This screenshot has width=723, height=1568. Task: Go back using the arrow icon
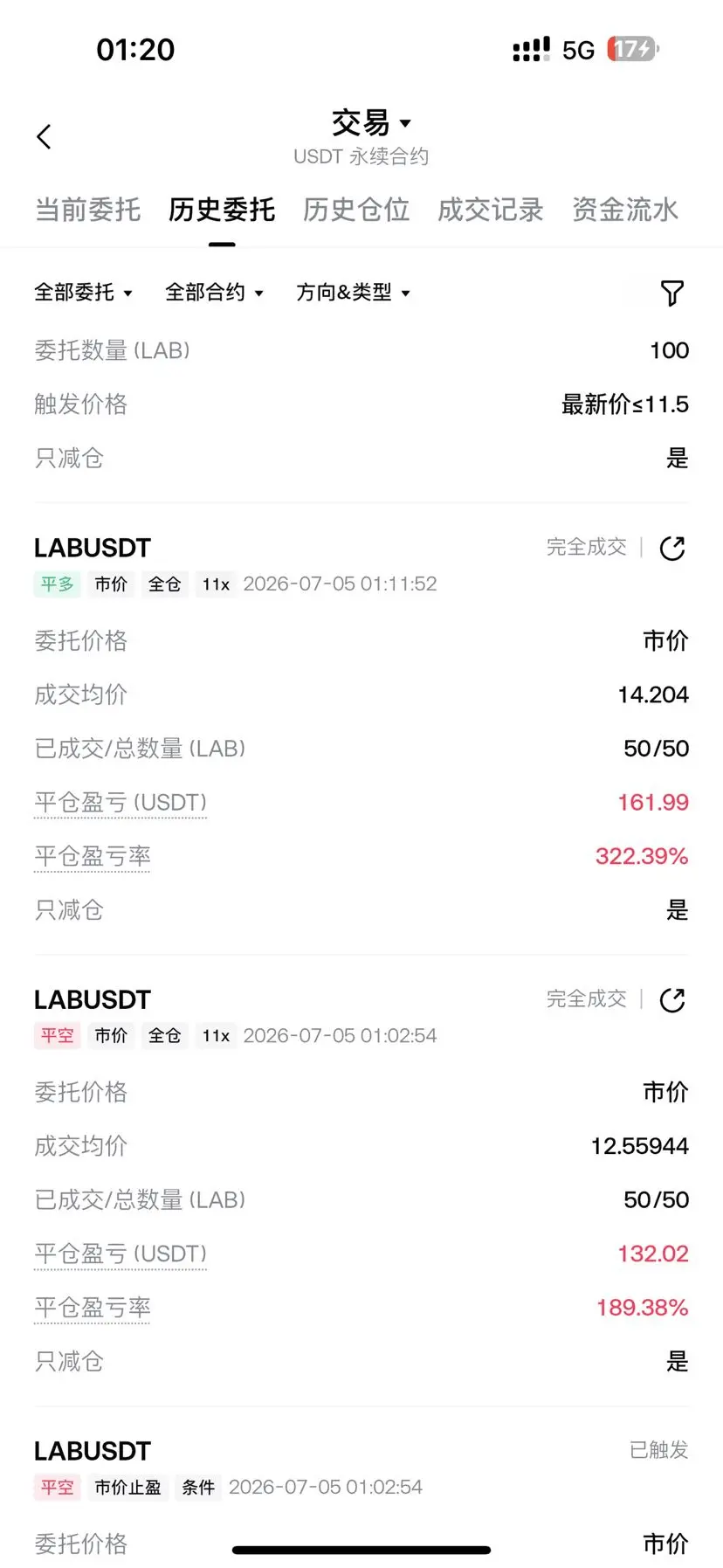click(x=45, y=136)
